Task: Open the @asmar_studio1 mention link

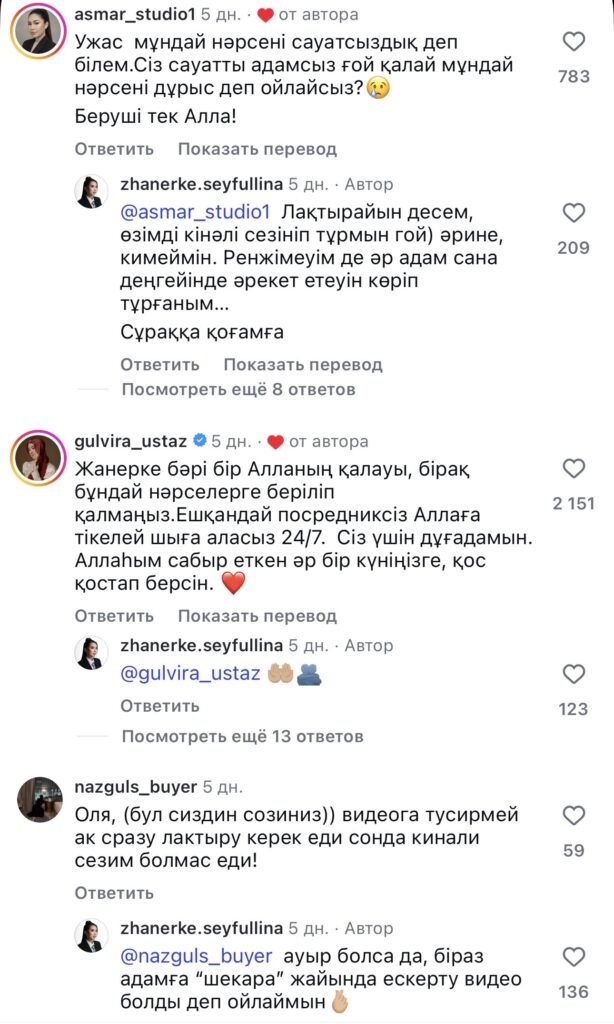Action: pyautogui.click(x=196, y=213)
